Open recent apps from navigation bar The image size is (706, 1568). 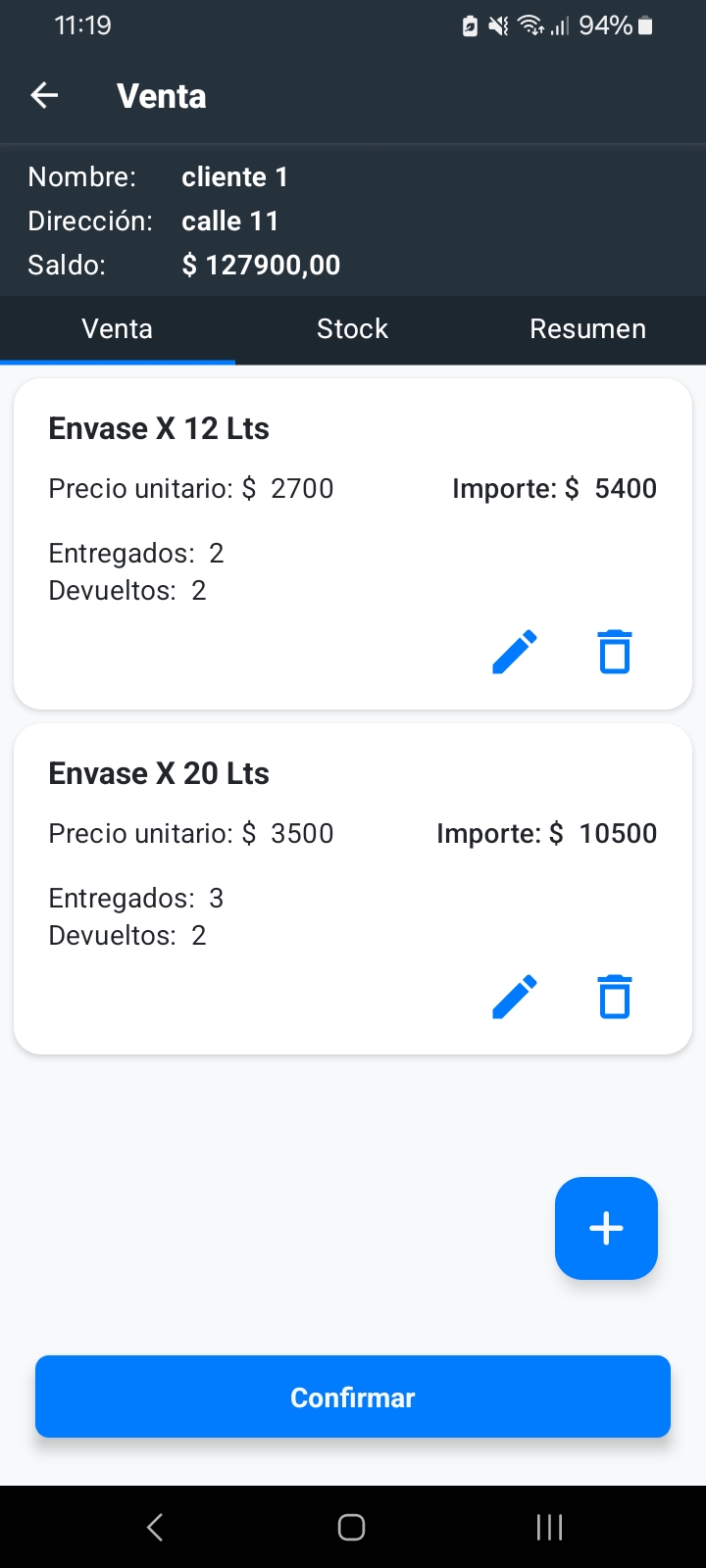[x=549, y=1526]
